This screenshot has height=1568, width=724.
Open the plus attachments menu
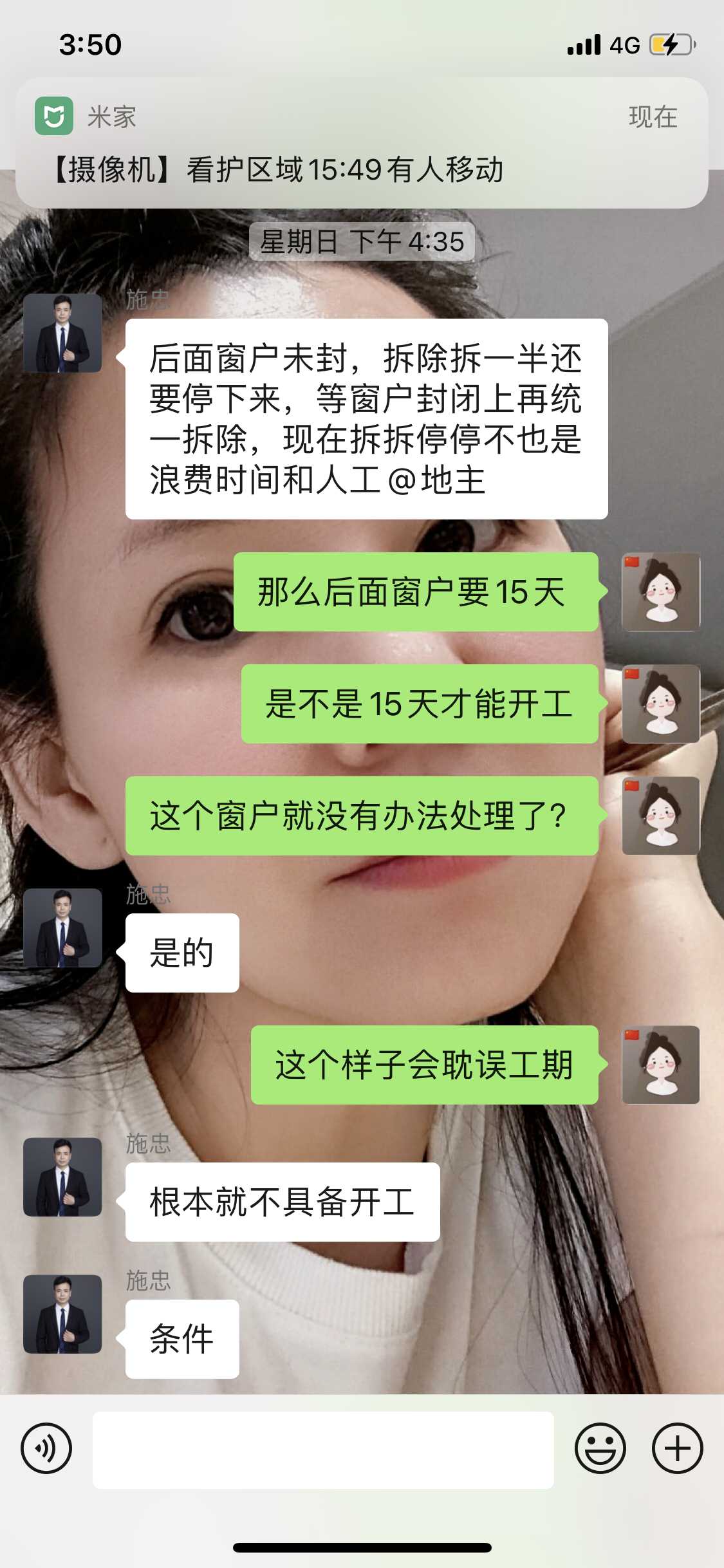click(x=677, y=1448)
